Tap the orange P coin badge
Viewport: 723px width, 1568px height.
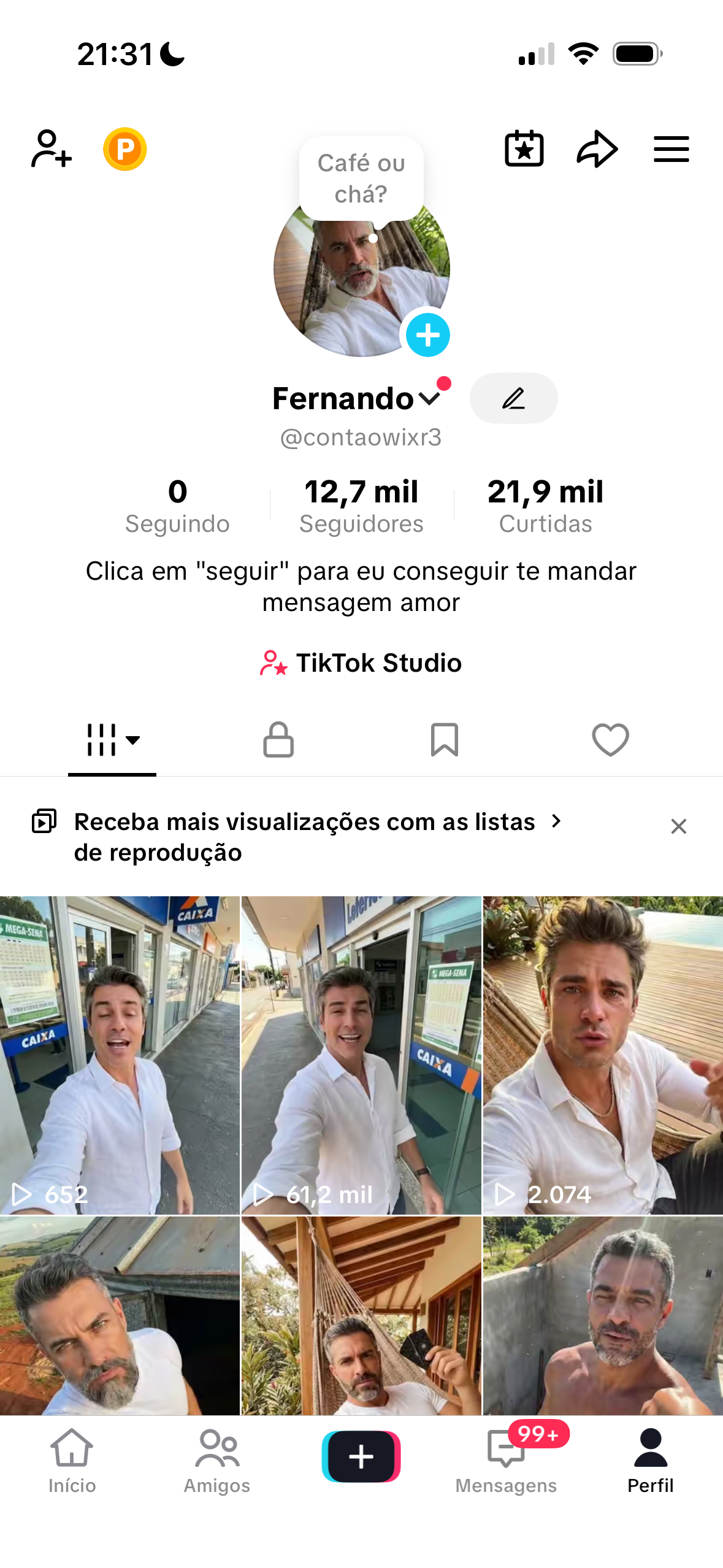pyautogui.click(x=125, y=148)
